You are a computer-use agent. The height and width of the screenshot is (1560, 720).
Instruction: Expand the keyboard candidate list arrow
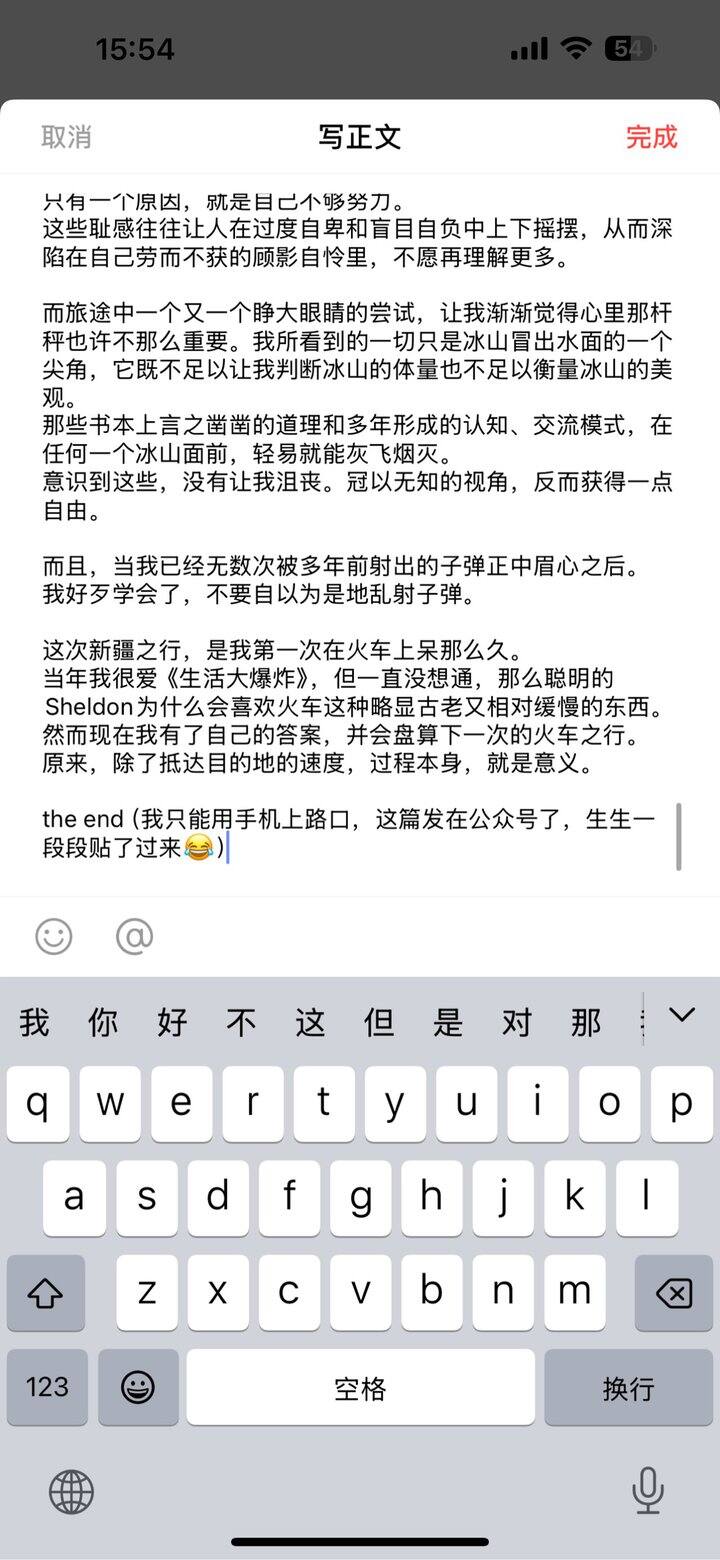pyautogui.click(x=682, y=1016)
